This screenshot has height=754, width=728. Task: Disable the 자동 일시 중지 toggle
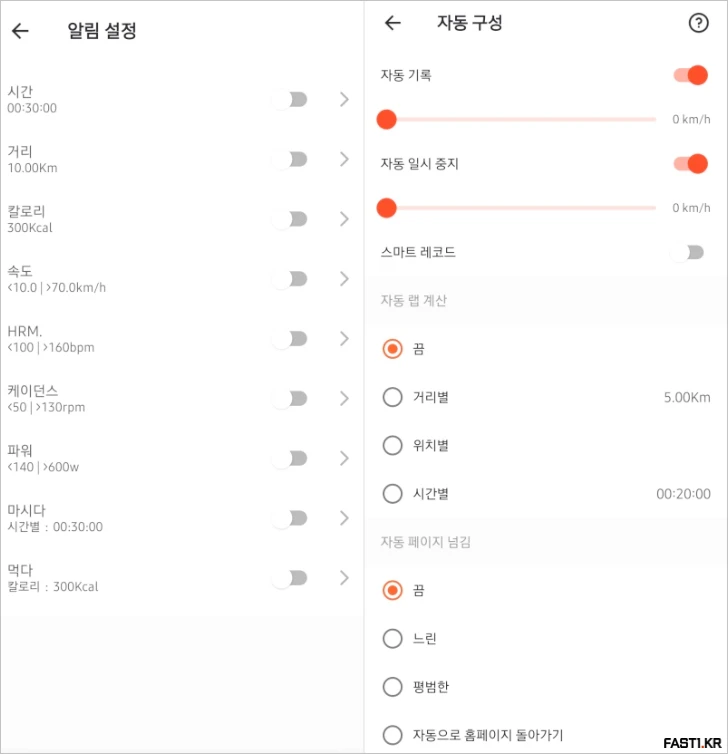coord(689,164)
